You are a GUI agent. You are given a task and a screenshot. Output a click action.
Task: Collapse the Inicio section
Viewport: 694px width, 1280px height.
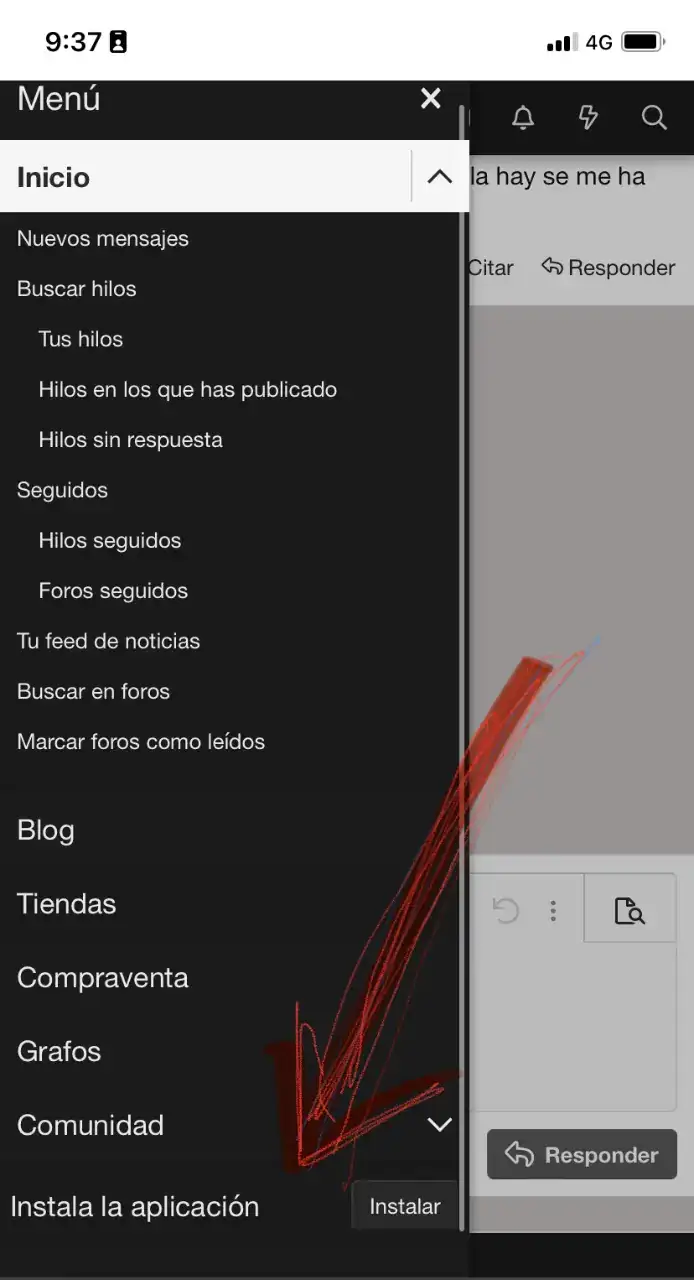(439, 177)
